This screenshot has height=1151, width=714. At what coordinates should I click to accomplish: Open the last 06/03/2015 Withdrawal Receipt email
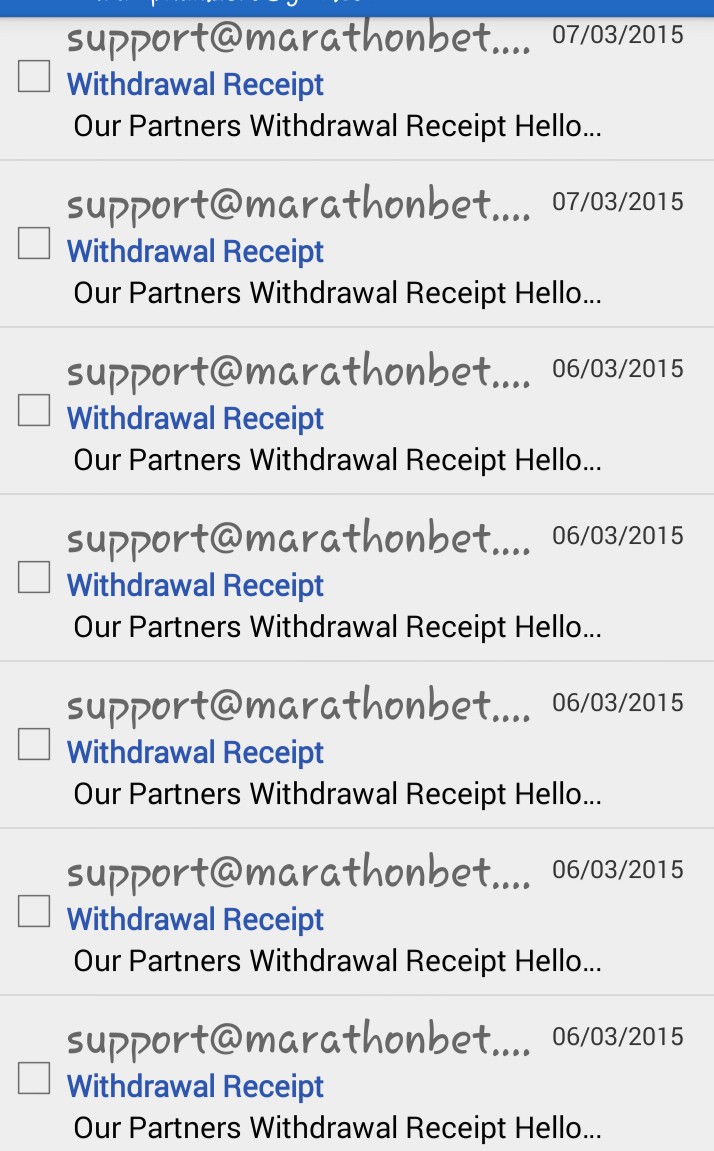pyautogui.click(x=196, y=1087)
